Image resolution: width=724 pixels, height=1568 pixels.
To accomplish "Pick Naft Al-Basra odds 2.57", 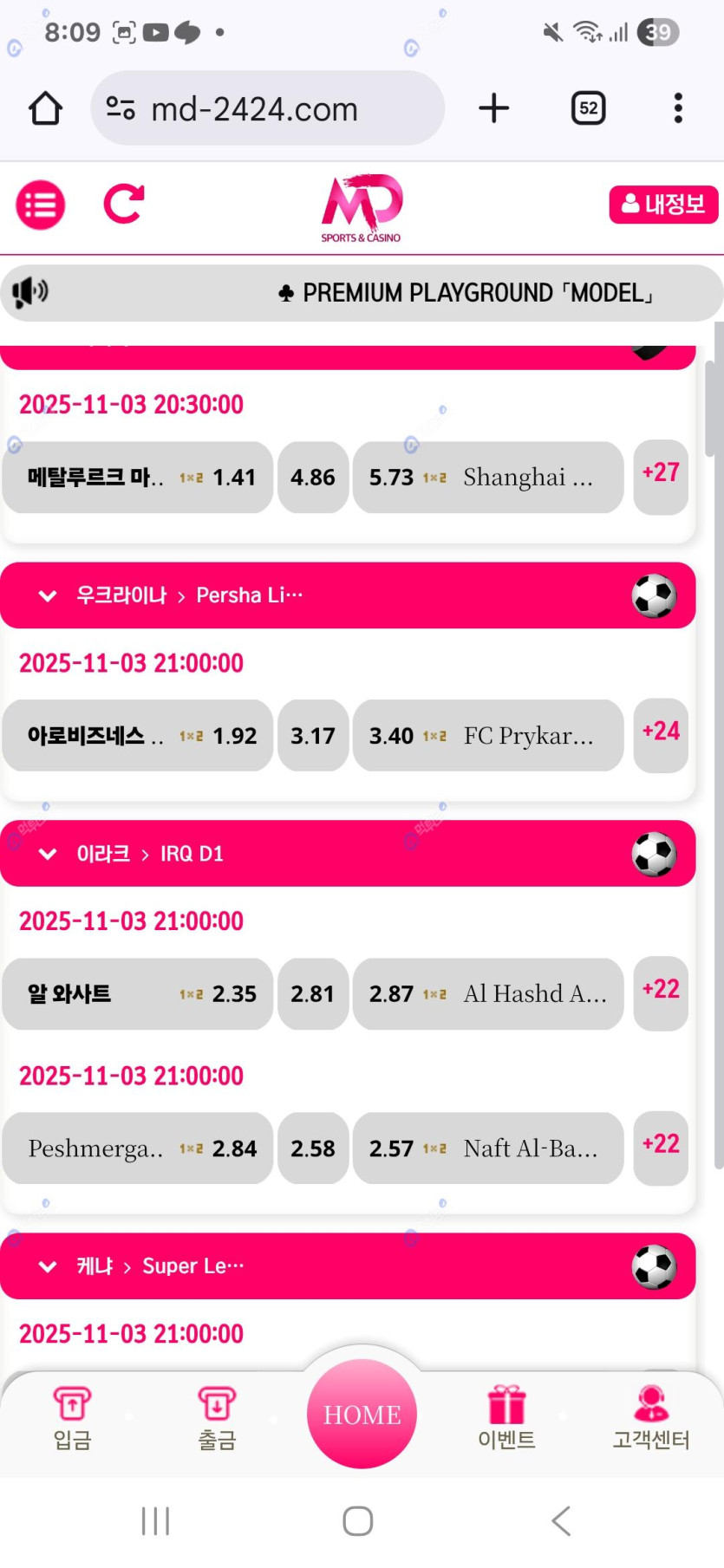I will coord(487,1148).
